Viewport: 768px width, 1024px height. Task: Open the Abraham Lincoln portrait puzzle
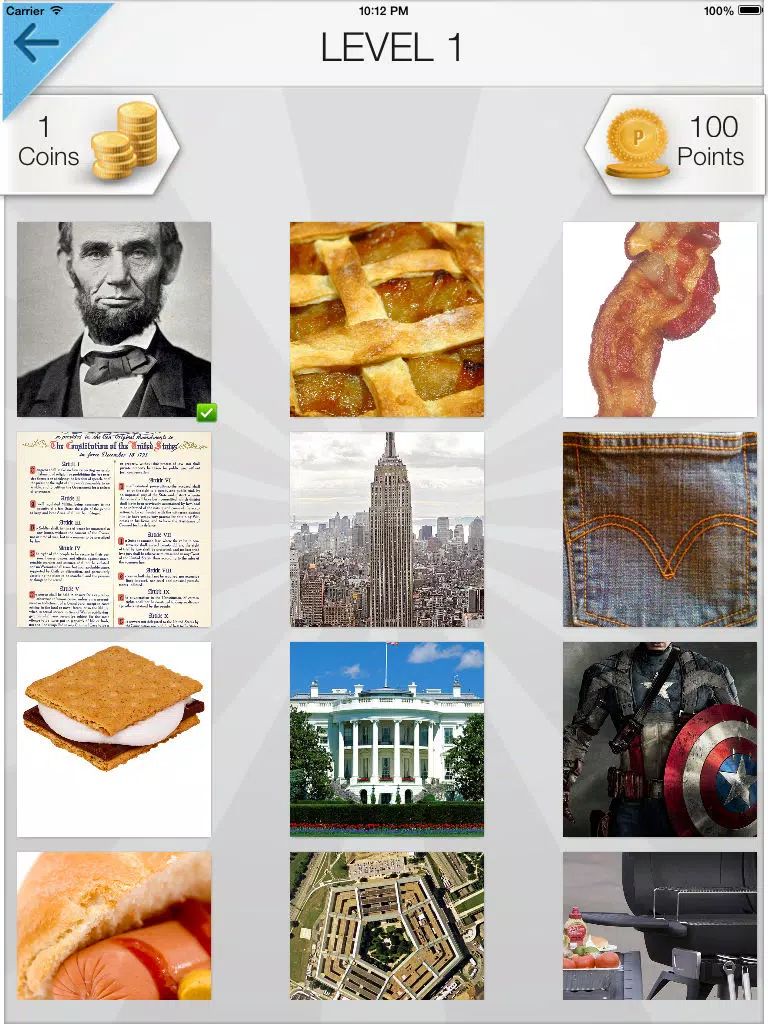(114, 319)
